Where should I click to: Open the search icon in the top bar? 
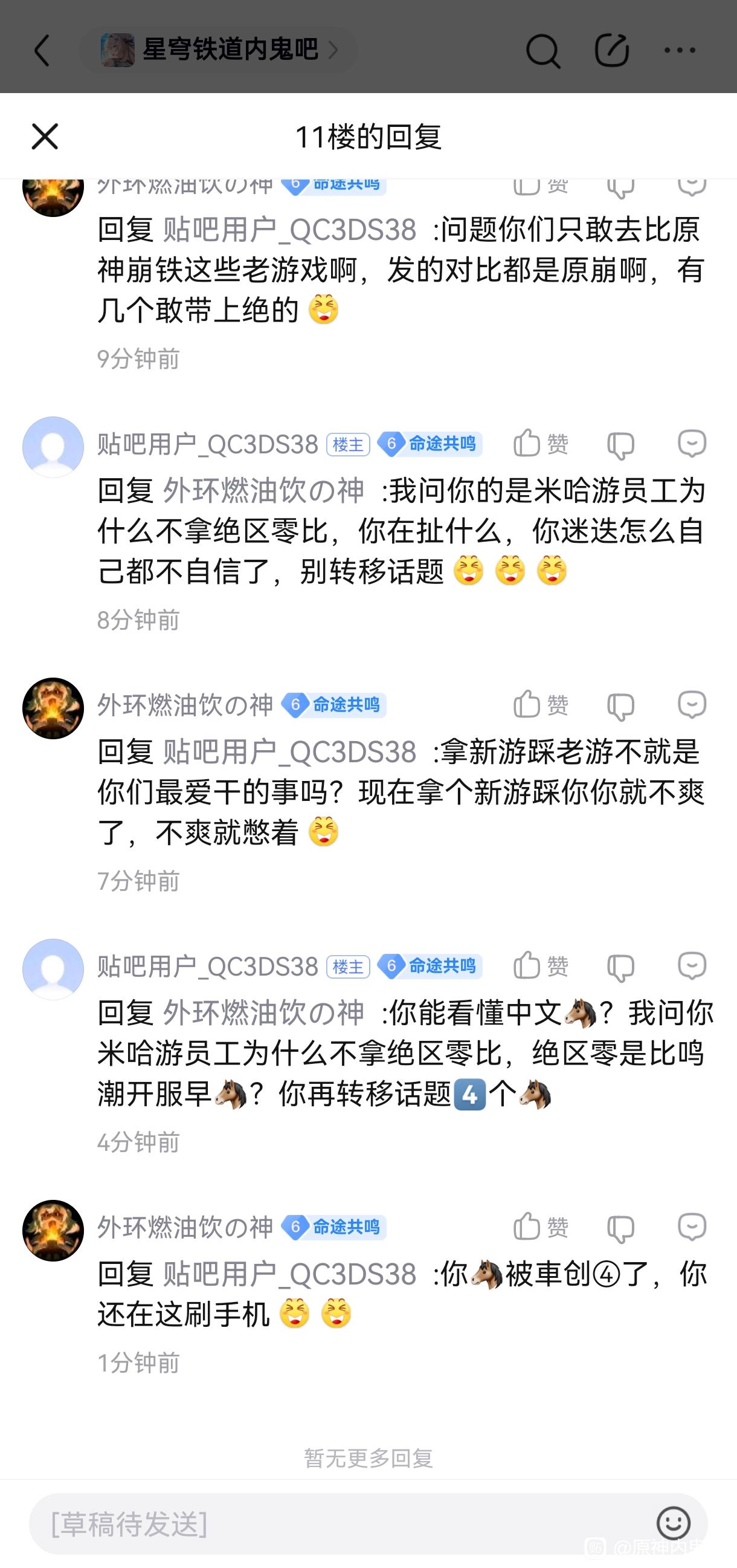(x=542, y=50)
